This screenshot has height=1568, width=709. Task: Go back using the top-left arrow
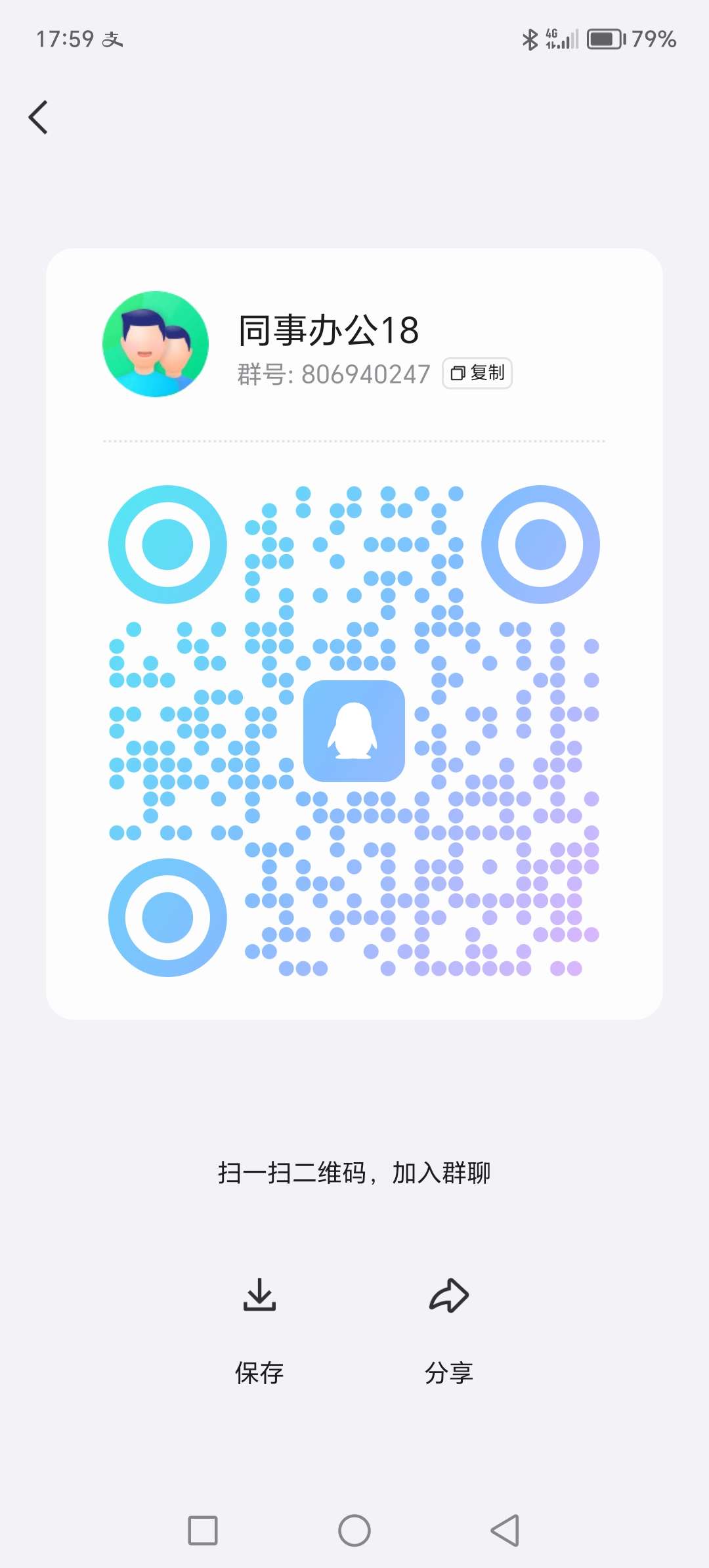click(38, 118)
